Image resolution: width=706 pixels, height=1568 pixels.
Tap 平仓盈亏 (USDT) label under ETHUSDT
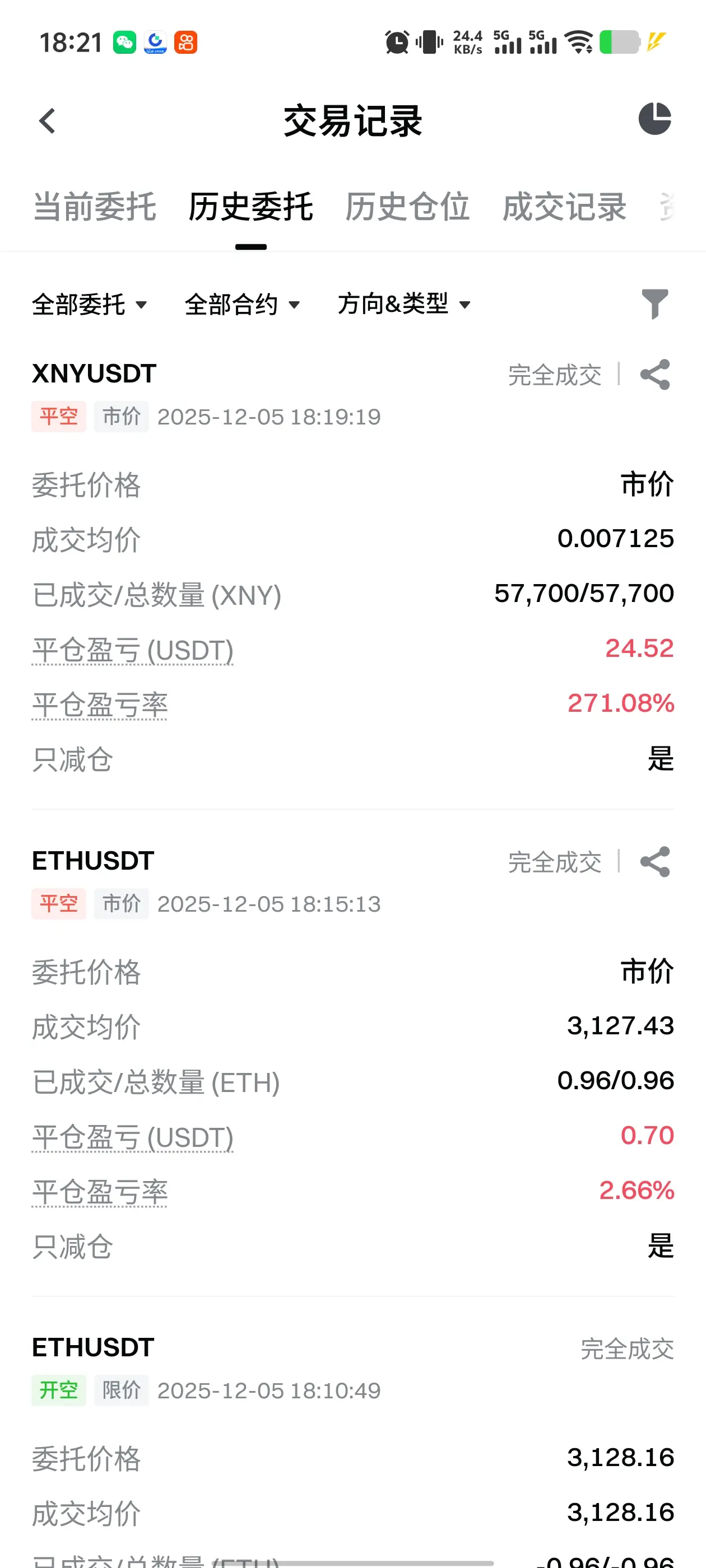tap(132, 1137)
